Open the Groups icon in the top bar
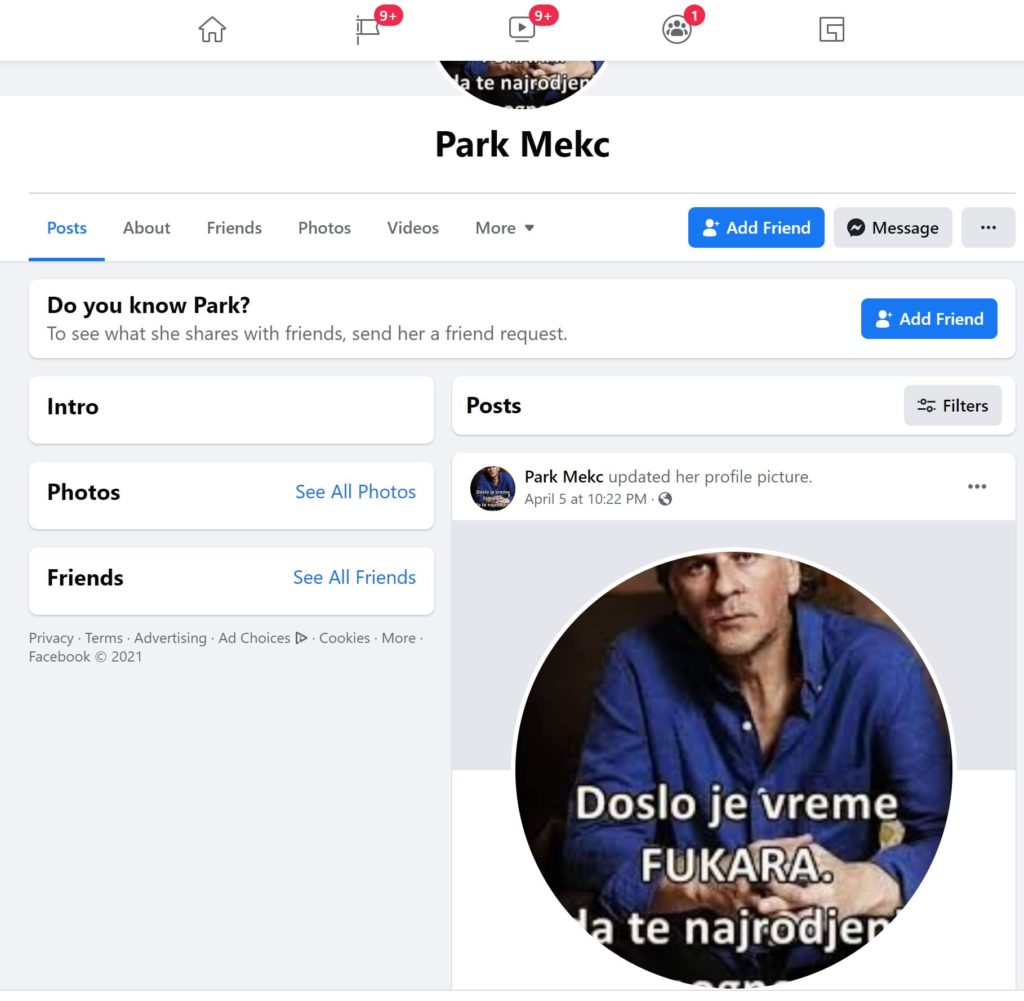Viewport: 1024px width, 1001px height. pos(677,30)
